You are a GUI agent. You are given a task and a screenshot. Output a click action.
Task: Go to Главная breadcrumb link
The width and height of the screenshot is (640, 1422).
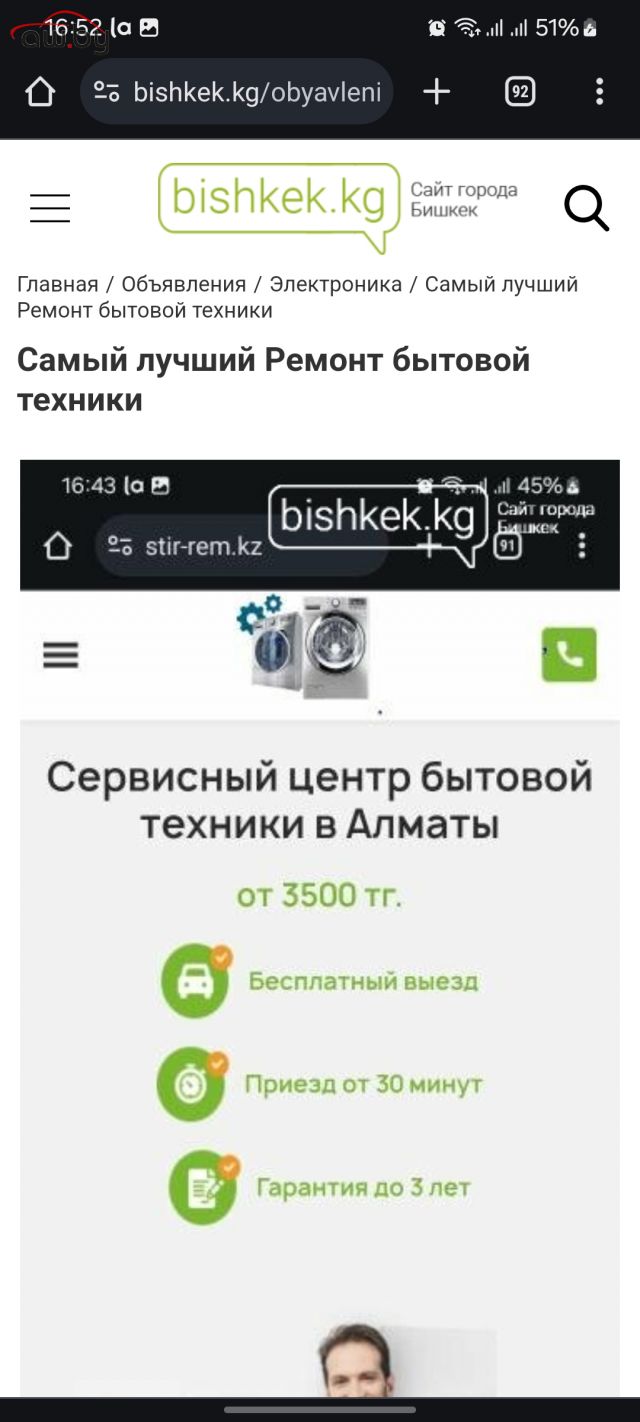tap(58, 284)
